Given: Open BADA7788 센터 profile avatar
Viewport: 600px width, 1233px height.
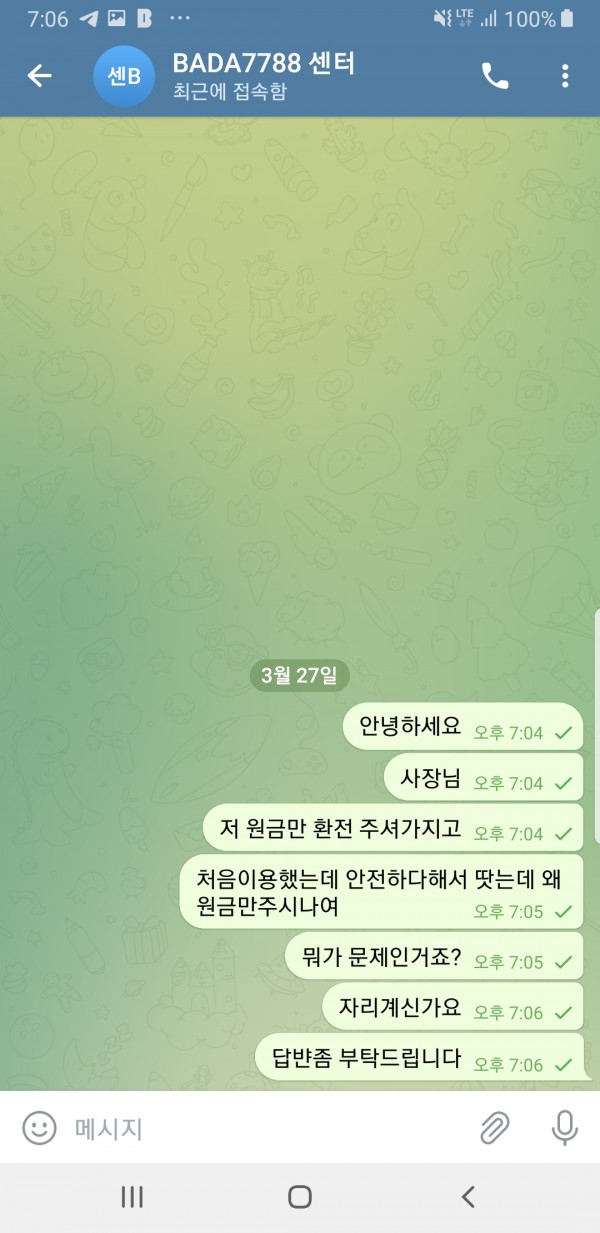Looking at the screenshot, I should [x=124, y=77].
